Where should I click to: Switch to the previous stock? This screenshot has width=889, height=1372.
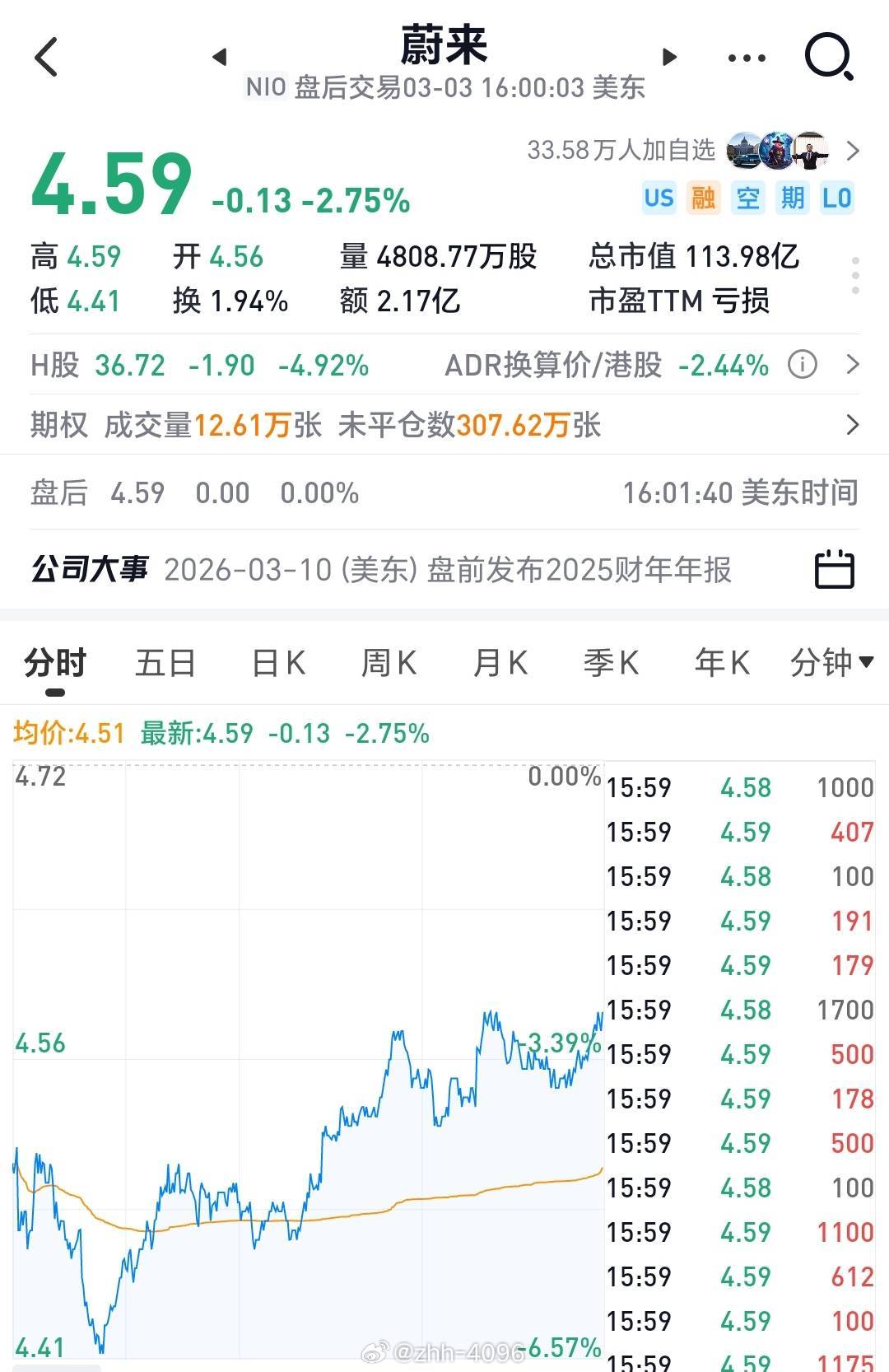(219, 57)
